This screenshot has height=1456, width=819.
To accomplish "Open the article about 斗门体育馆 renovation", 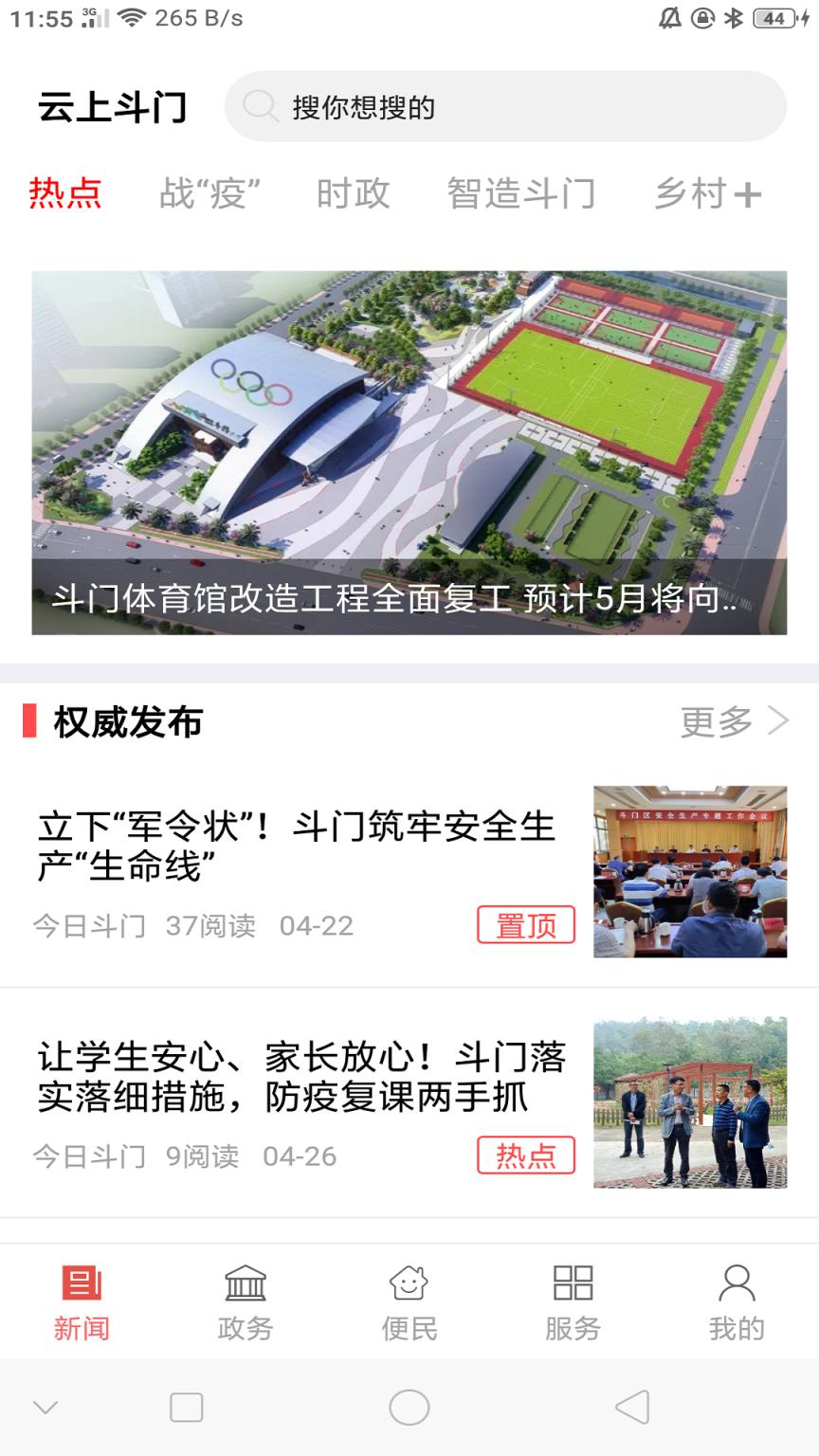I will pos(409,450).
